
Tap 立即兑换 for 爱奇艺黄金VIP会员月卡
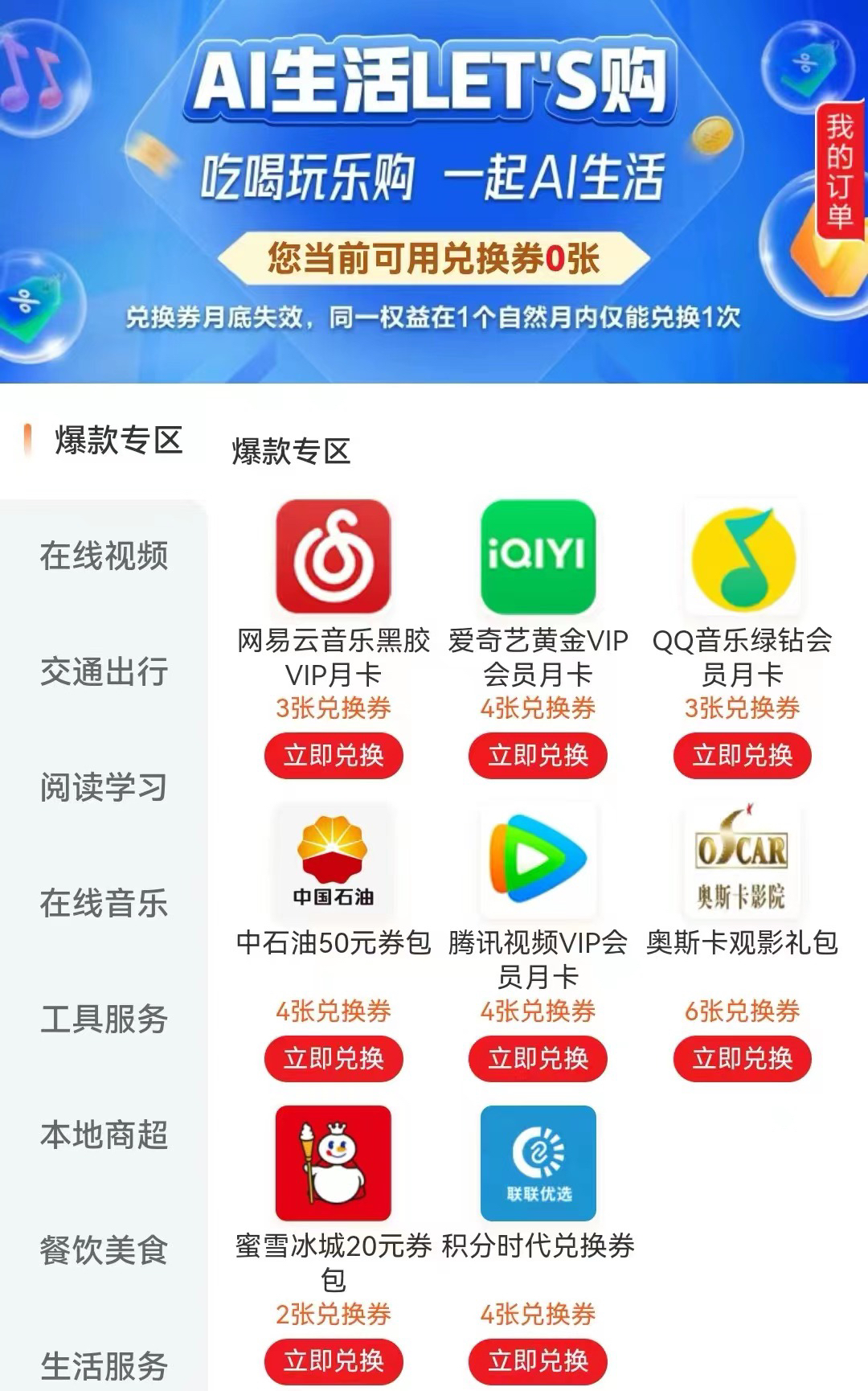click(x=538, y=755)
